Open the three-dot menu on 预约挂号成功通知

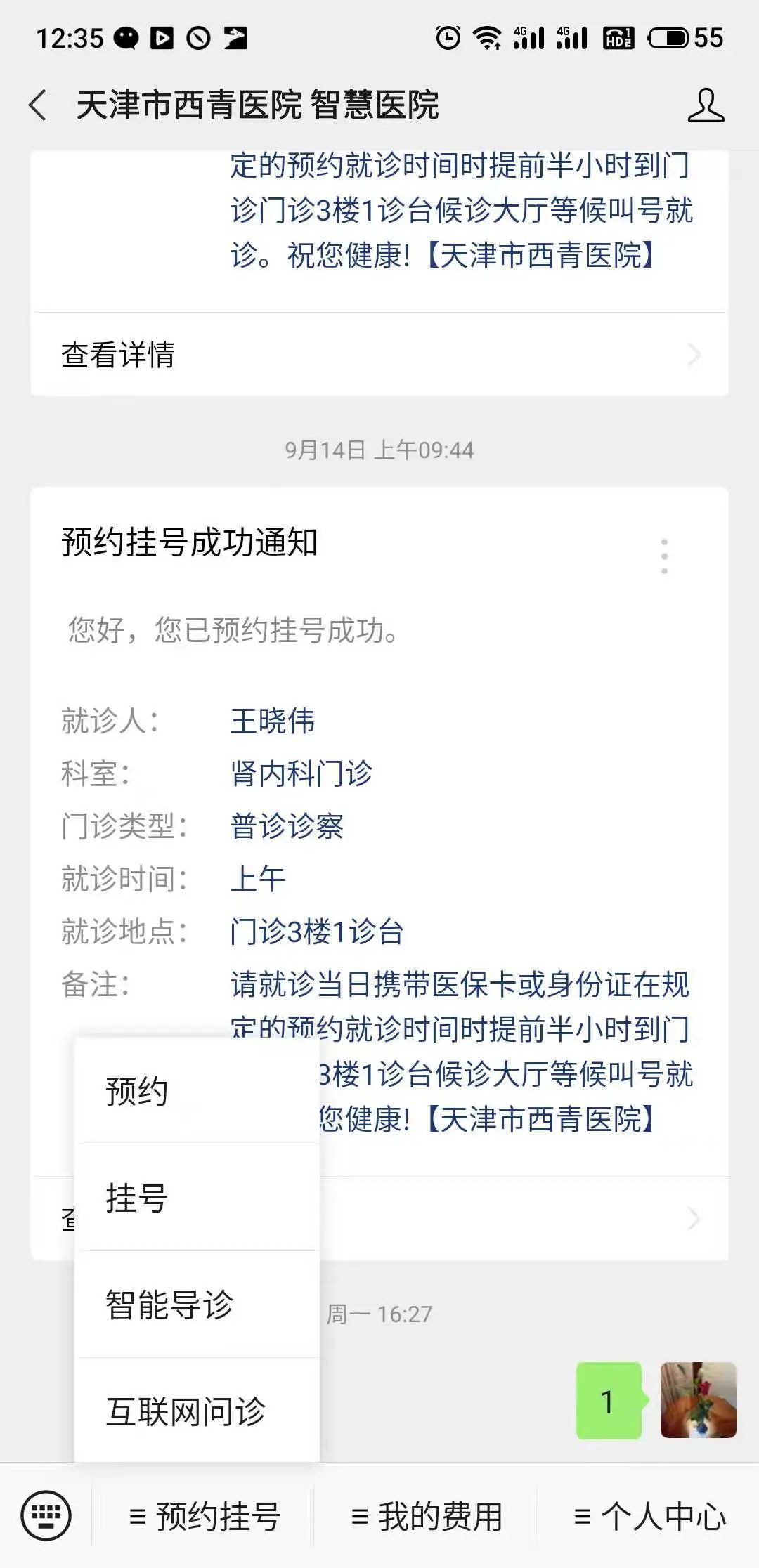pyautogui.click(x=664, y=556)
